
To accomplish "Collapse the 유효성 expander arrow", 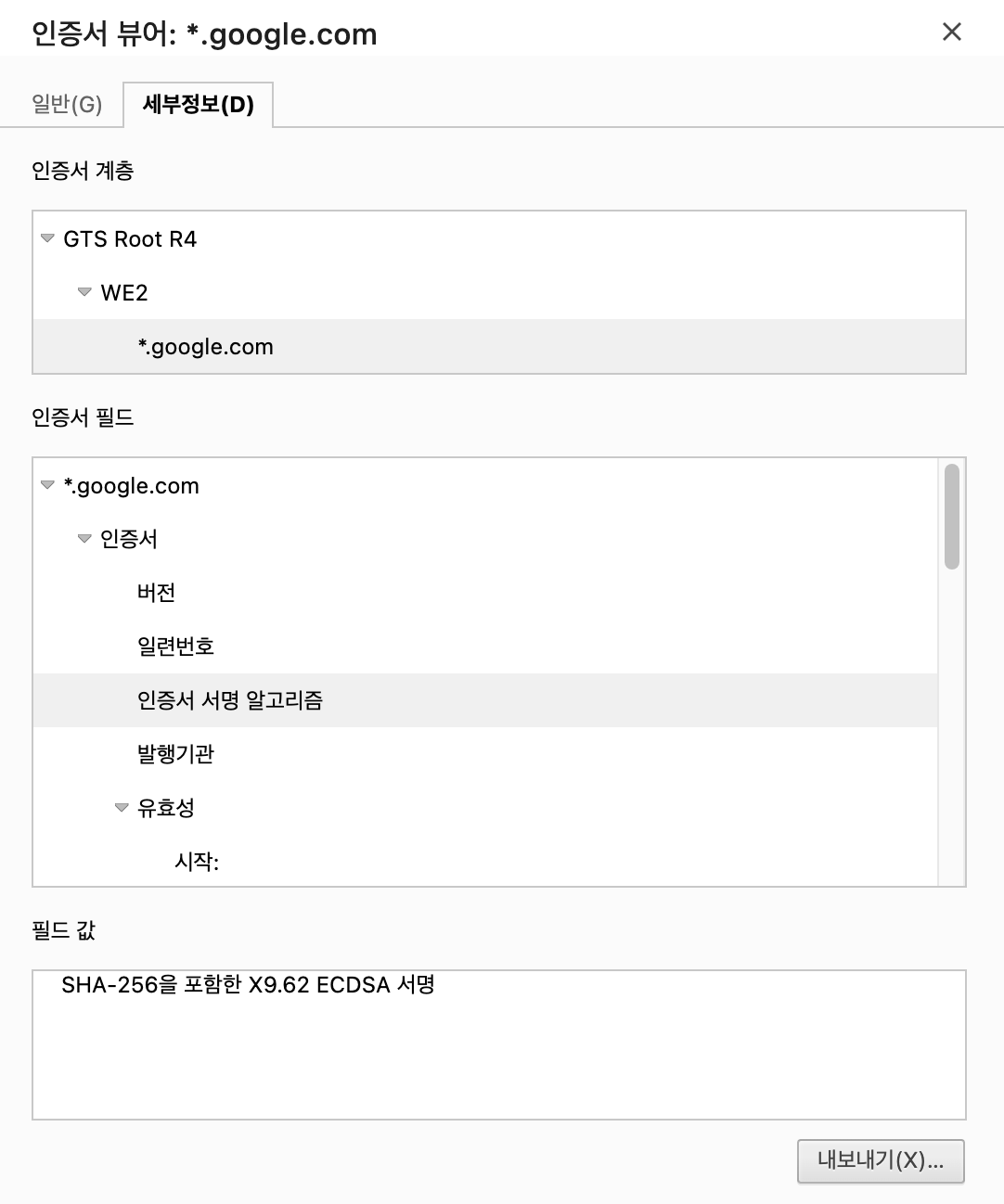I will coord(122,808).
